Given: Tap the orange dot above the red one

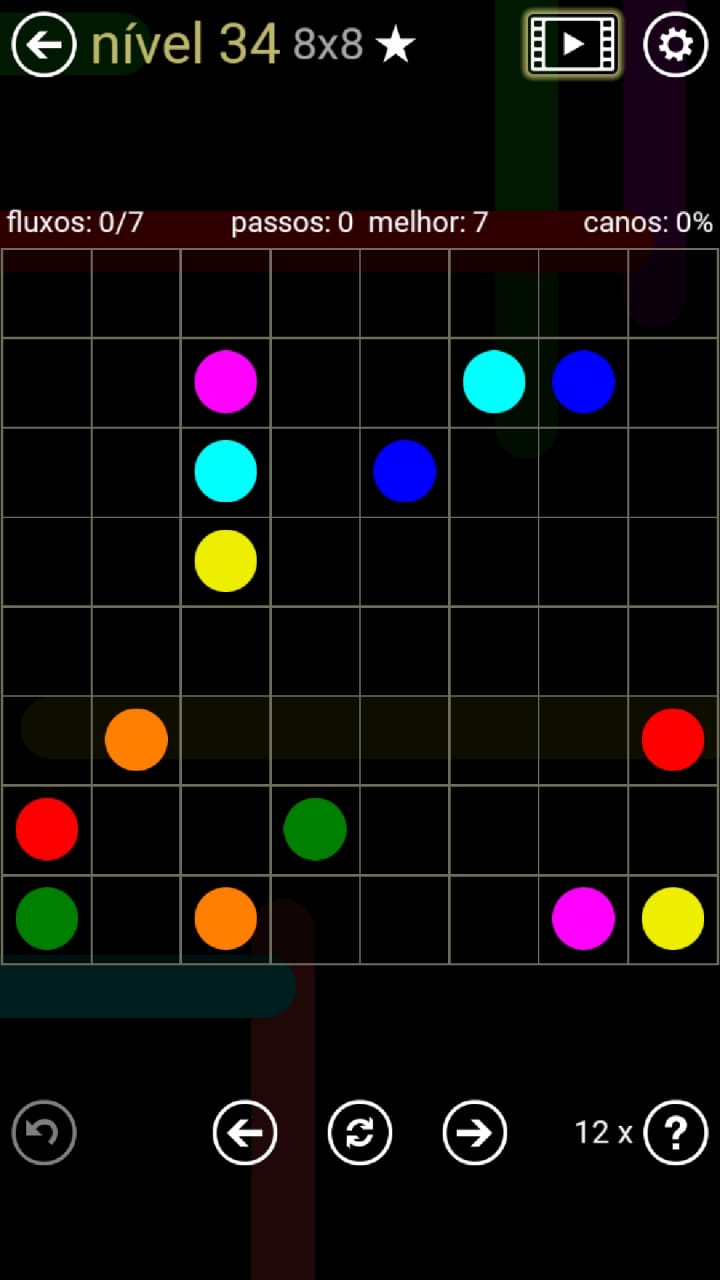Looking at the screenshot, I should (136, 740).
